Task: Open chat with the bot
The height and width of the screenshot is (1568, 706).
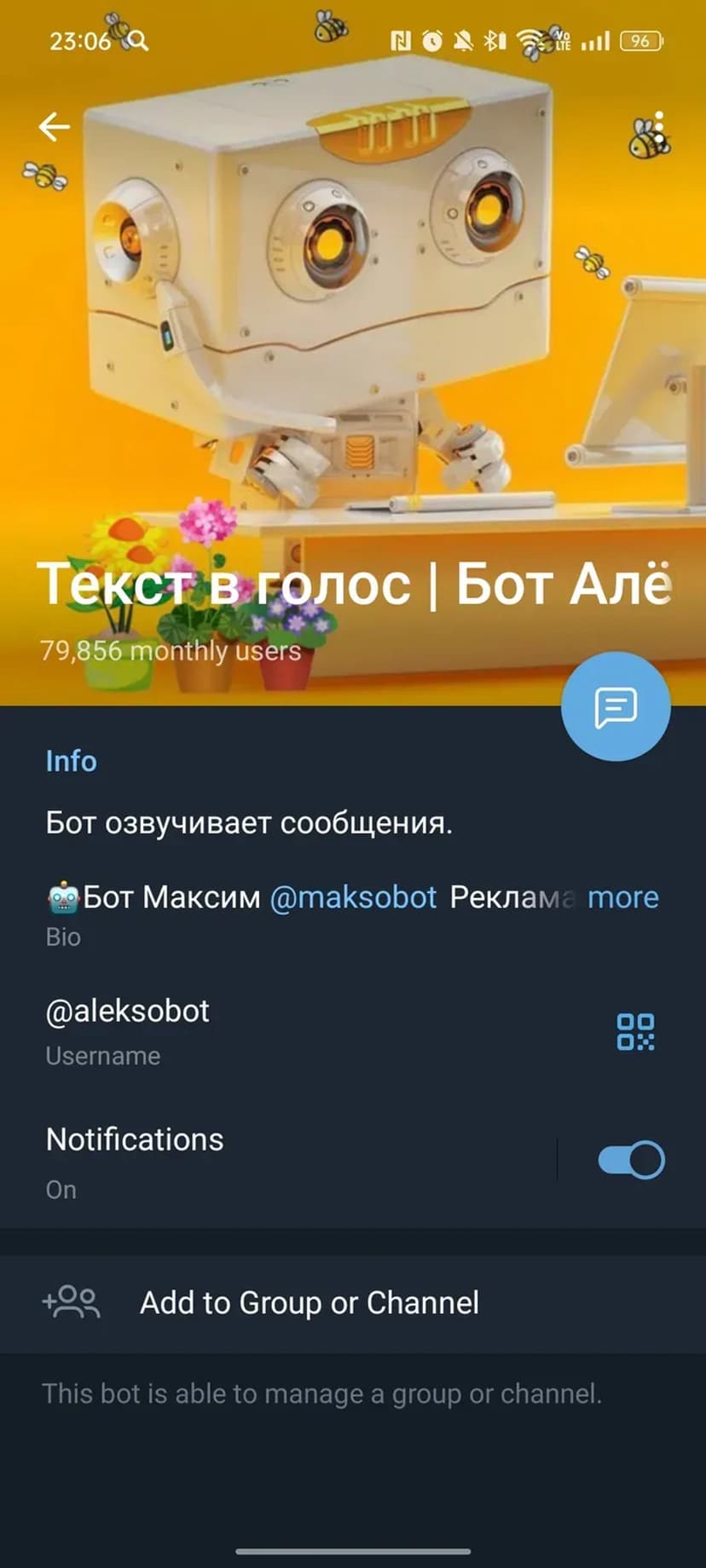Action: pyautogui.click(x=616, y=706)
